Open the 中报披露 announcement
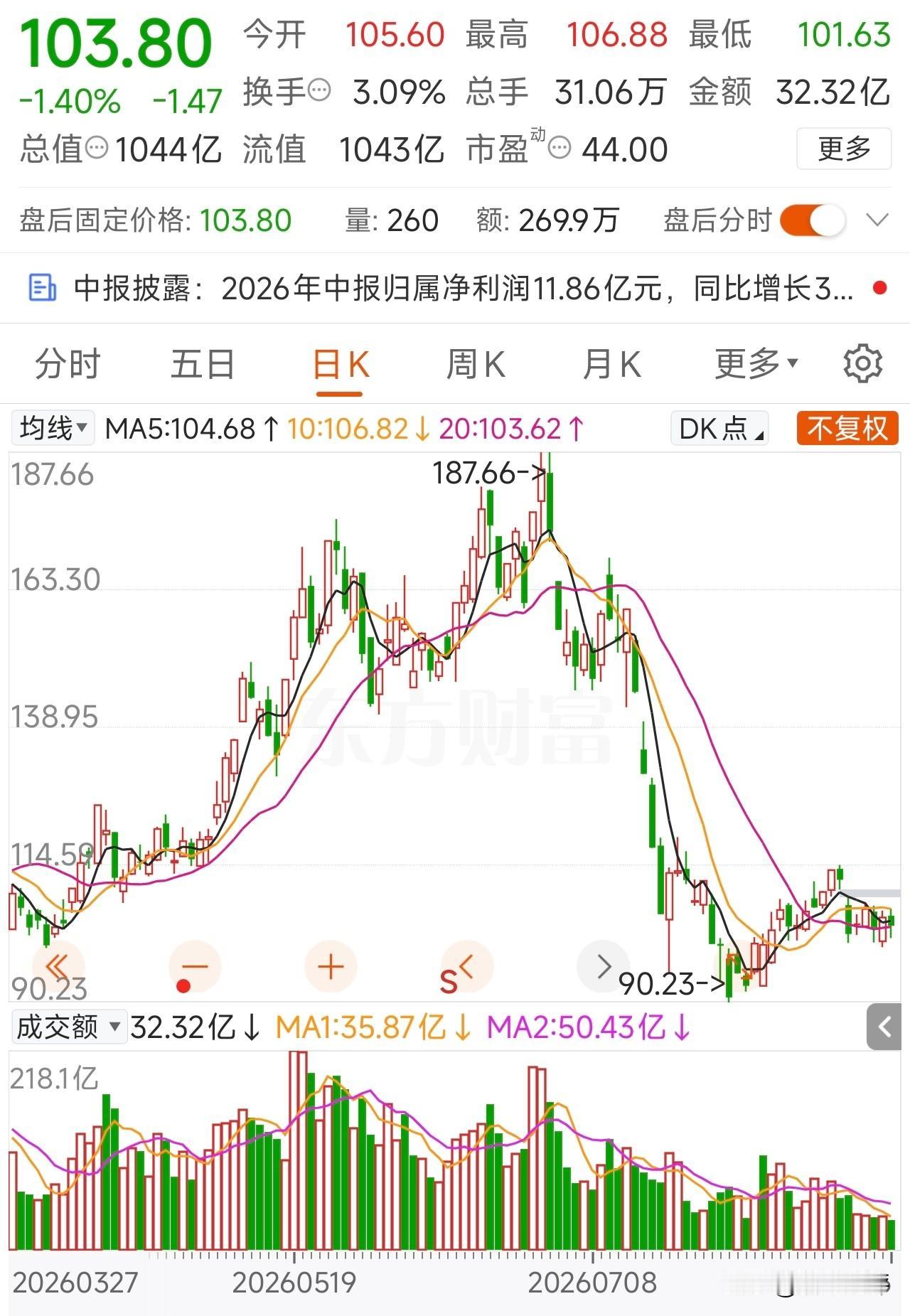 click(455, 289)
